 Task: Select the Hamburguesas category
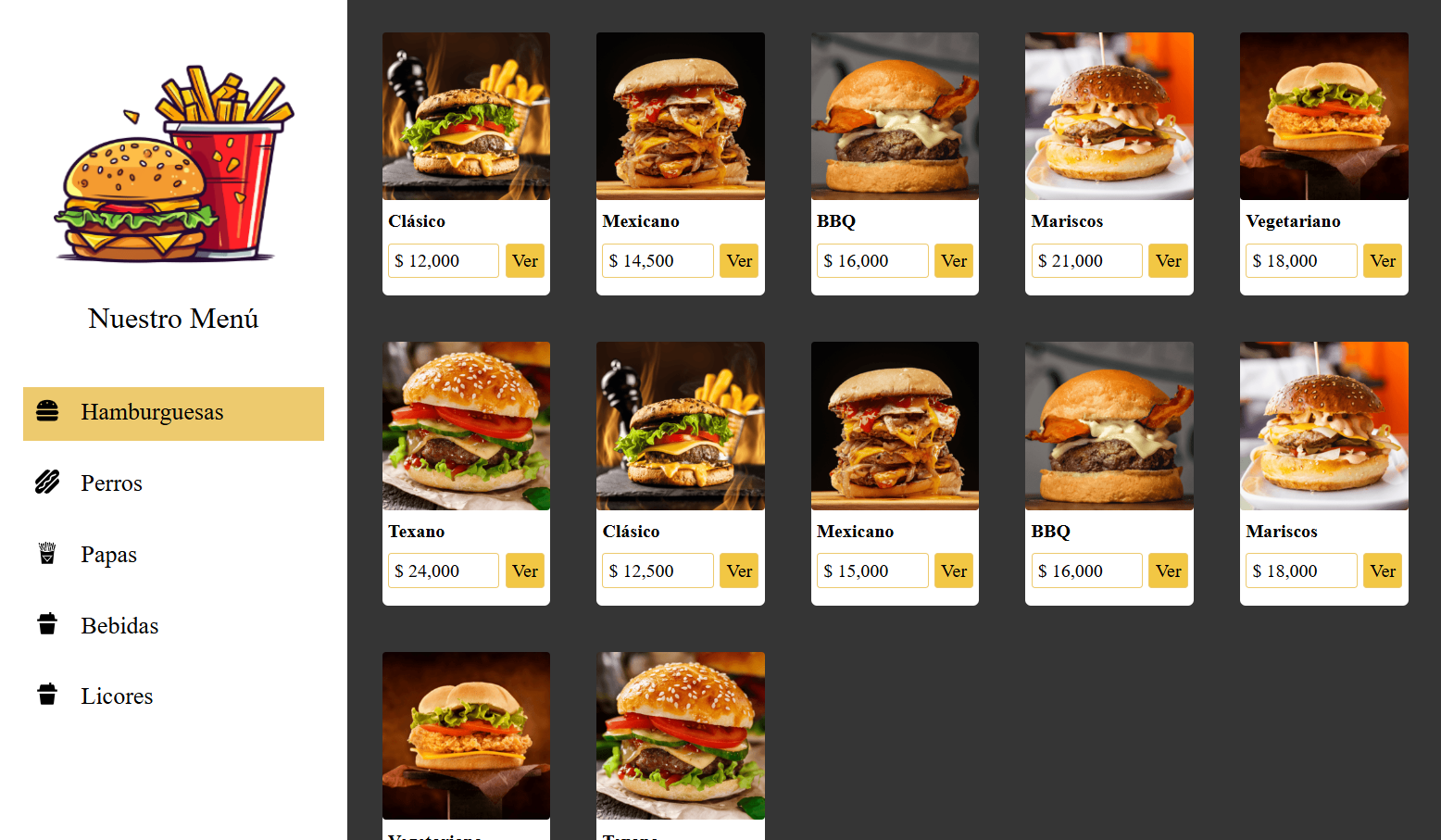[173, 413]
